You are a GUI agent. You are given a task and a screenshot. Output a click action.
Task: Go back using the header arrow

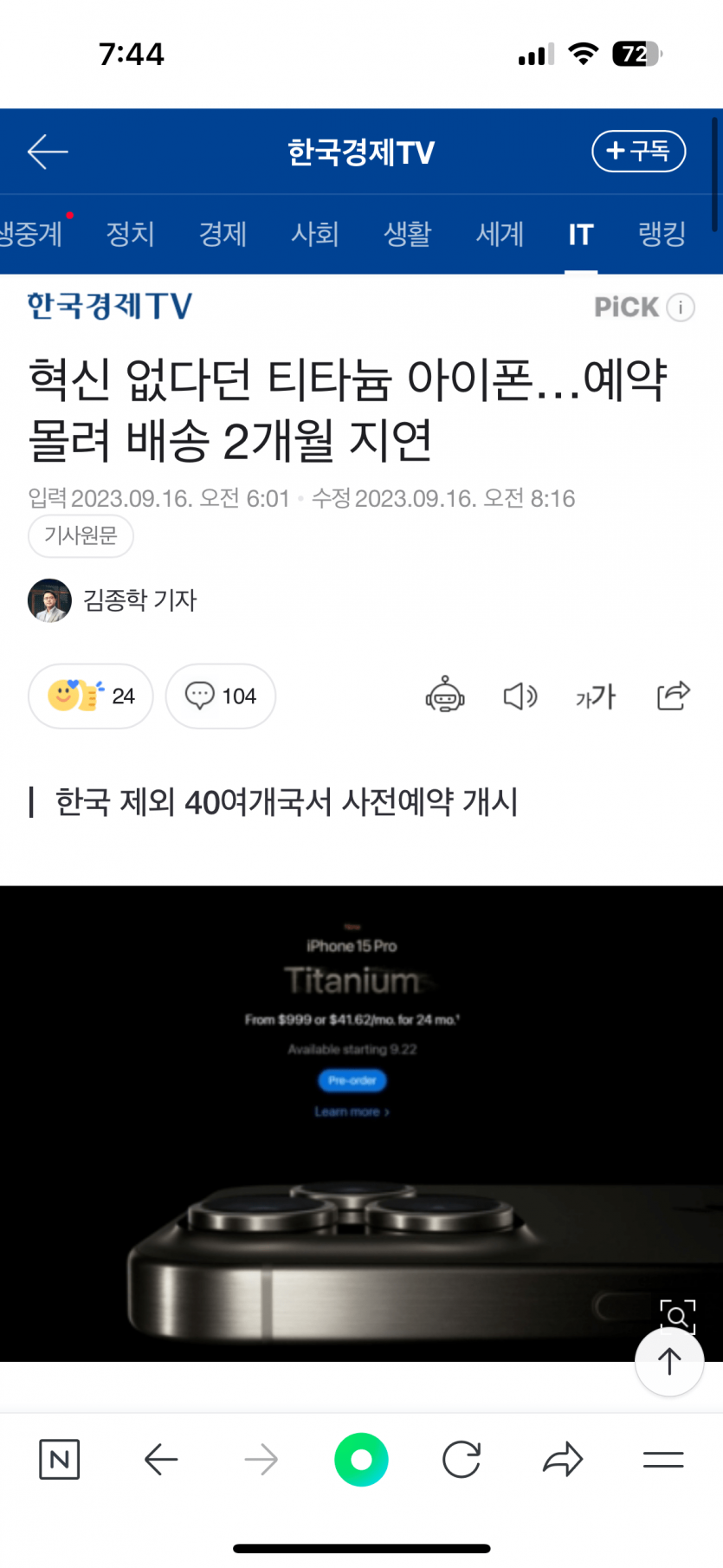pos(48,152)
